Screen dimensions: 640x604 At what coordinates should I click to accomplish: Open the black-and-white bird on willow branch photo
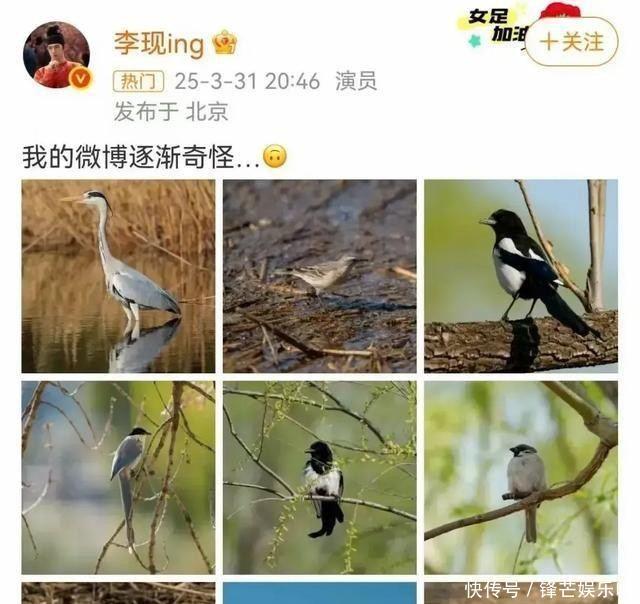pos(319,477)
